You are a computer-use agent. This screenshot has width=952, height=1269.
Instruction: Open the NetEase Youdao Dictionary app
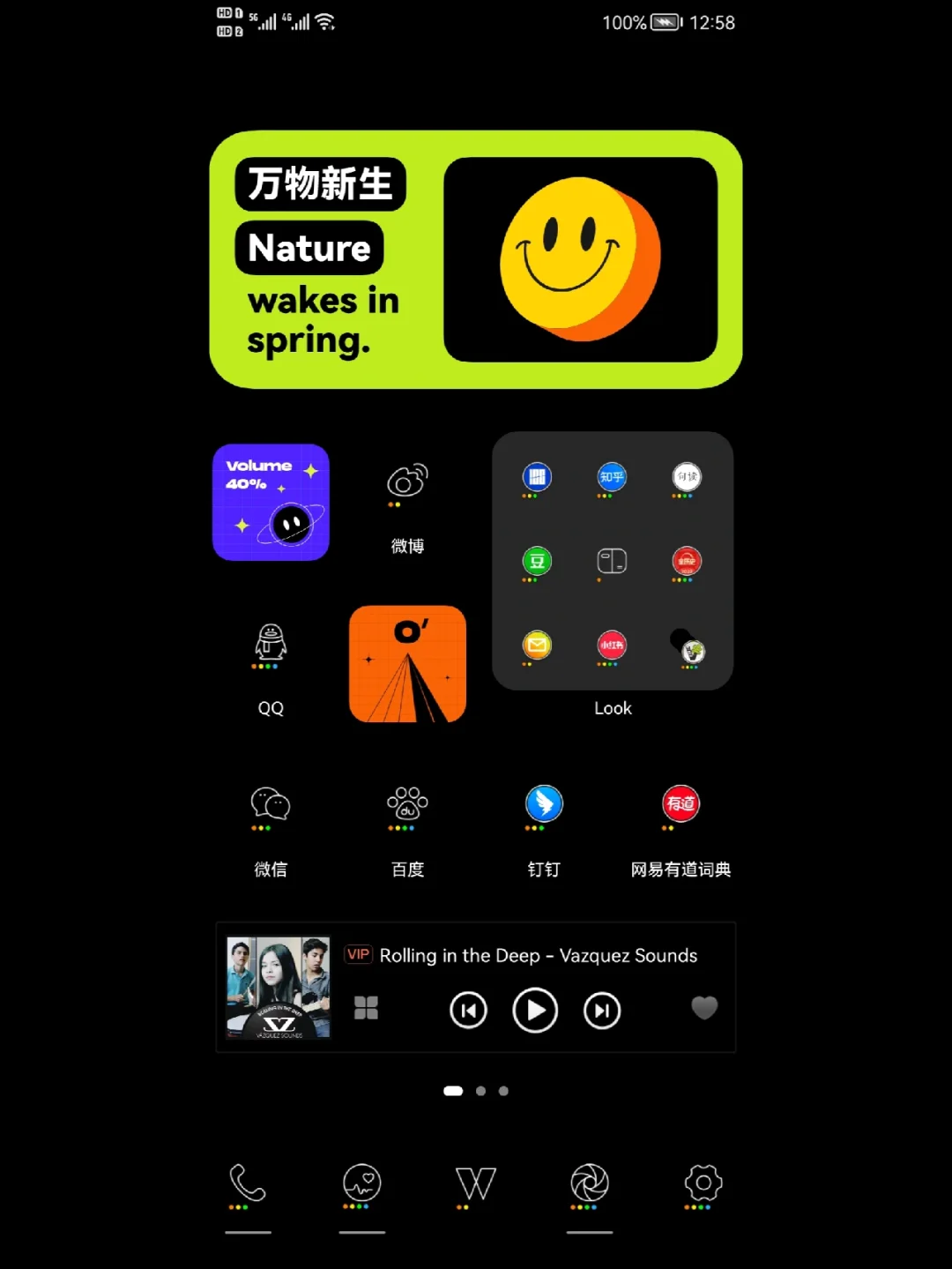tap(681, 804)
